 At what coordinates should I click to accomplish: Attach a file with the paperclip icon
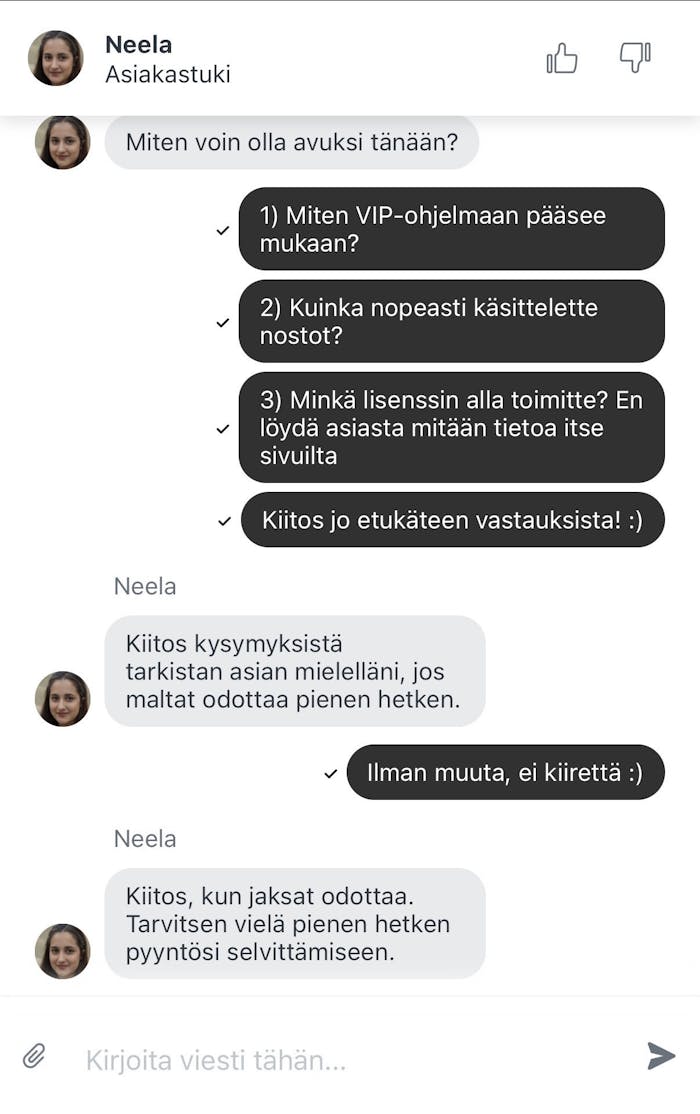click(x=35, y=1056)
